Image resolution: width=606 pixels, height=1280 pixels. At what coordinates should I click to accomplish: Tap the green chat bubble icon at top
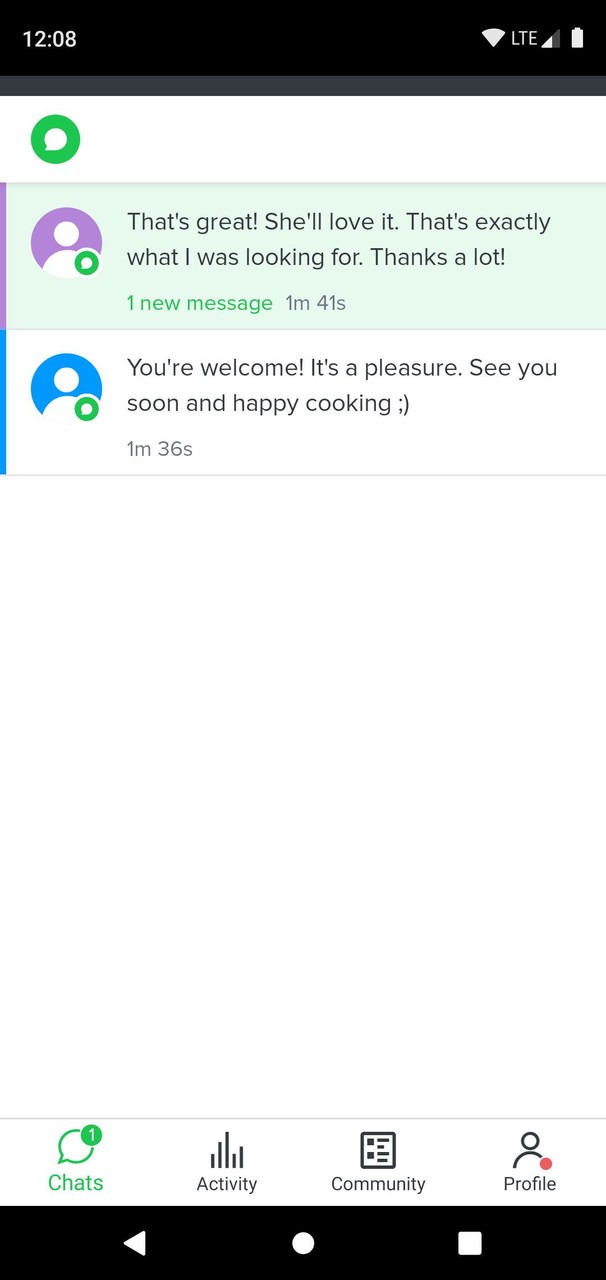[55, 140]
